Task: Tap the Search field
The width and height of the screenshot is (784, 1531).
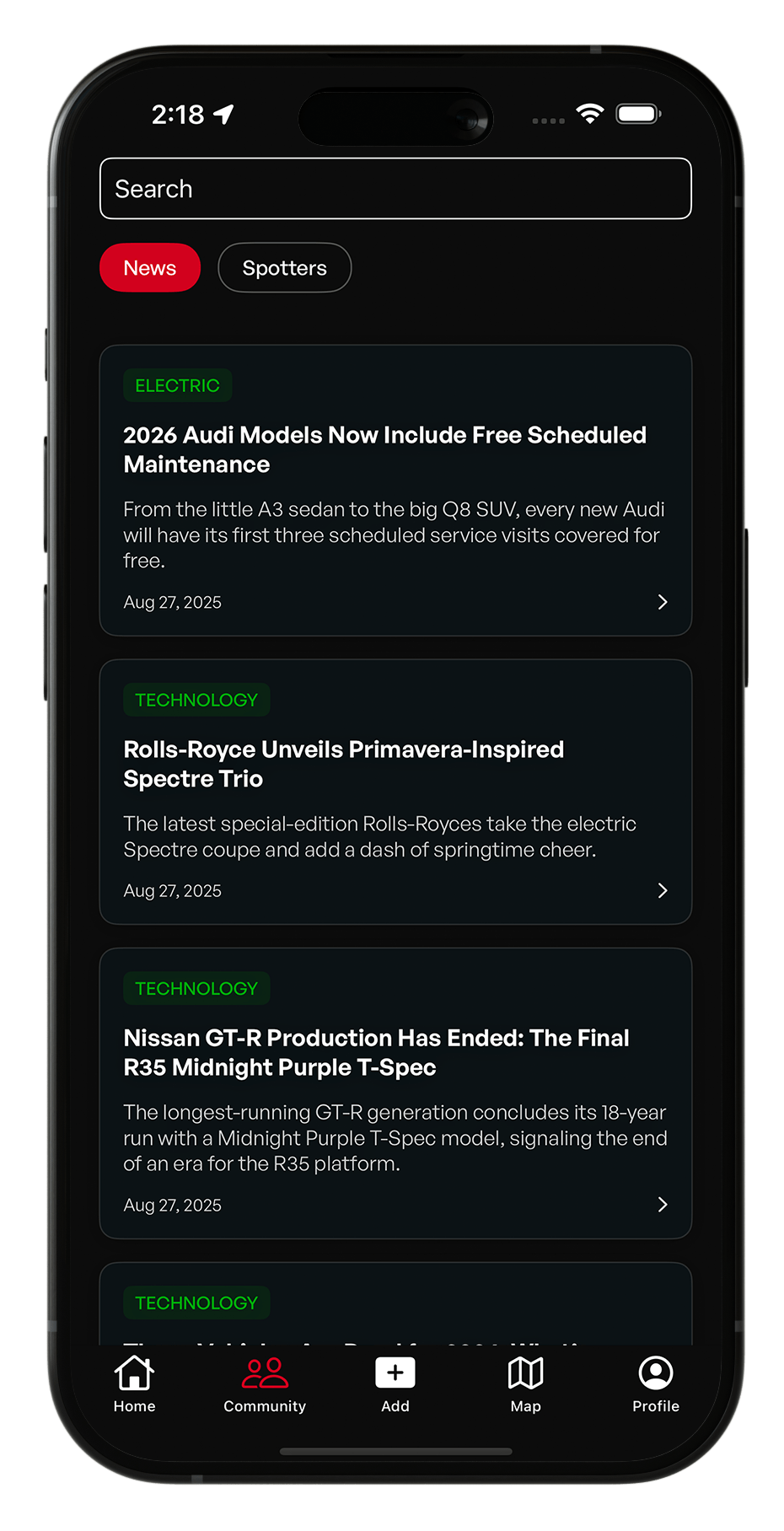Action: point(395,189)
